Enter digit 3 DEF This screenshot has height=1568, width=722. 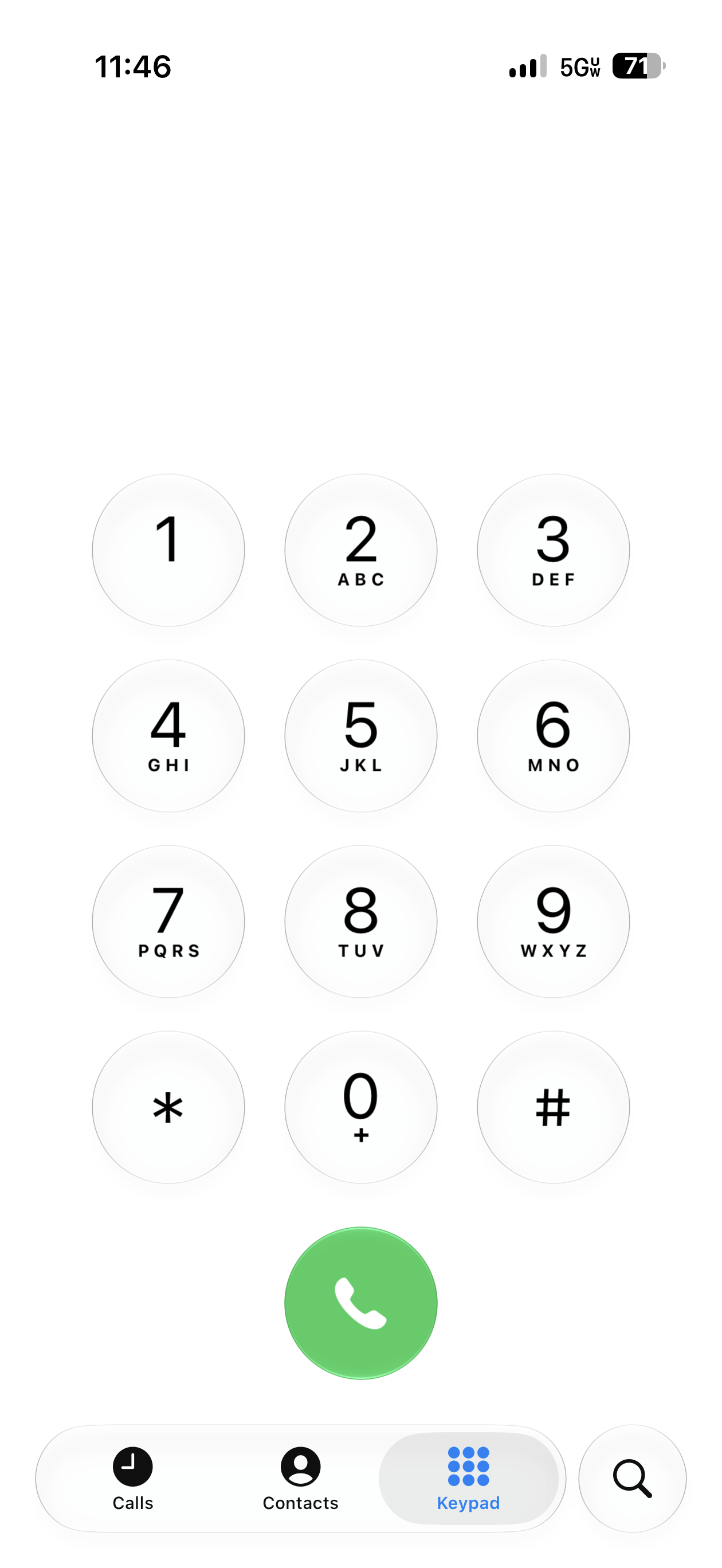tap(554, 550)
